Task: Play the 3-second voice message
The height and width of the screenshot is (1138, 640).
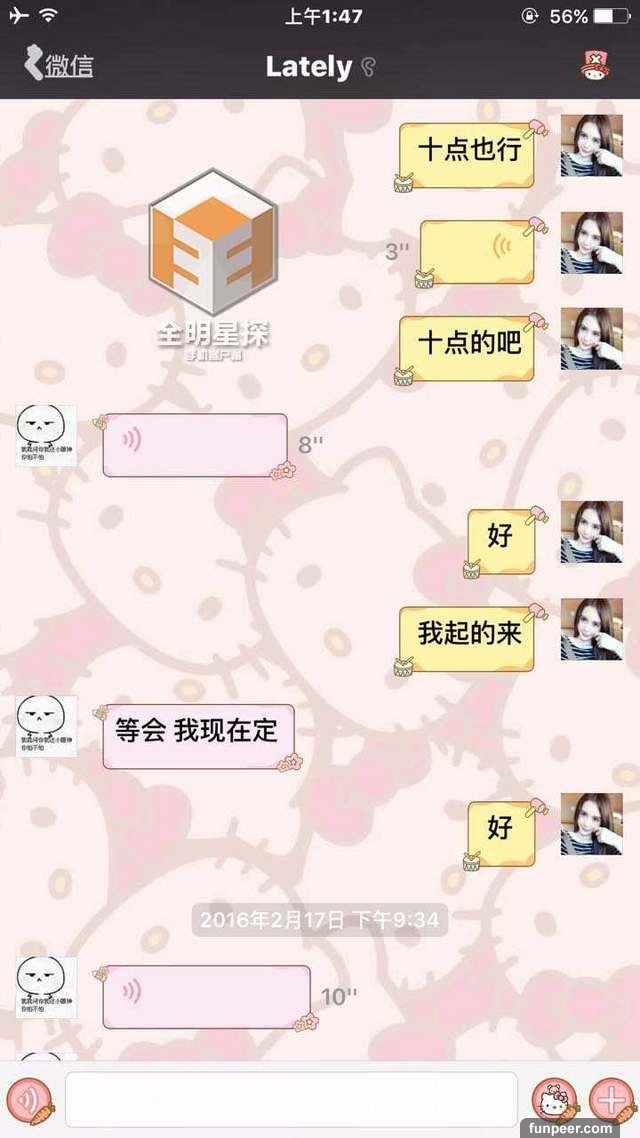Action: 477,250
